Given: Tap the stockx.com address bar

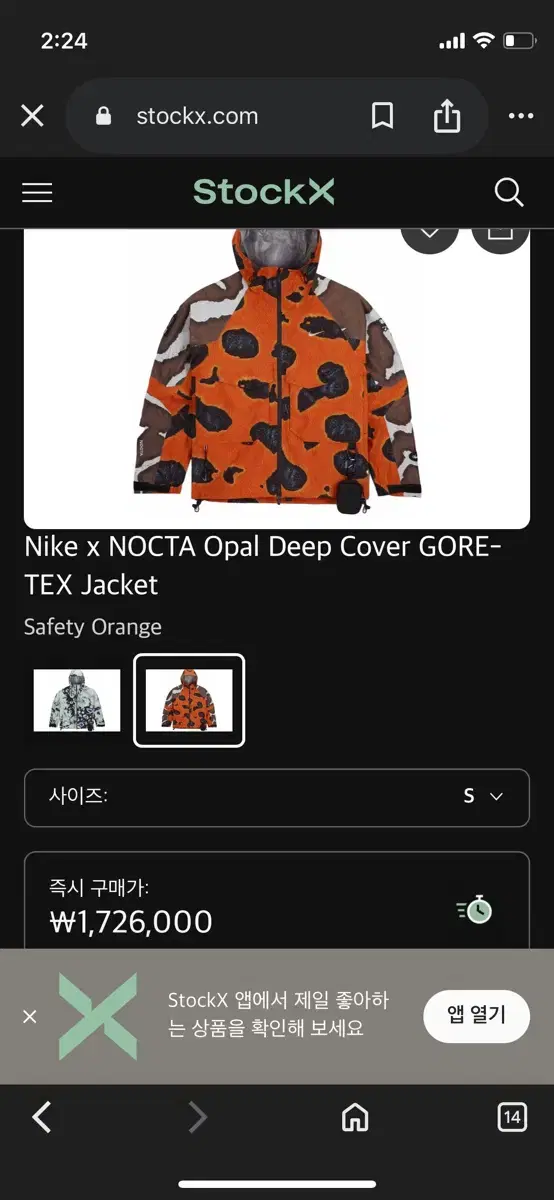Looking at the screenshot, I should [x=215, y=117].
